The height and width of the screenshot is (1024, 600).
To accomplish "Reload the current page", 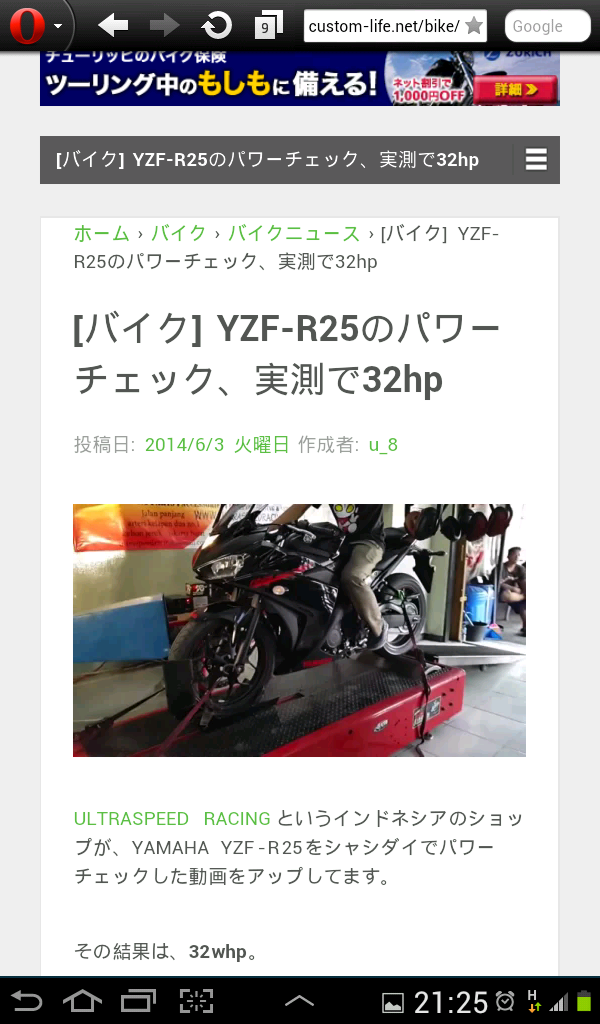I will pos(216,26).
